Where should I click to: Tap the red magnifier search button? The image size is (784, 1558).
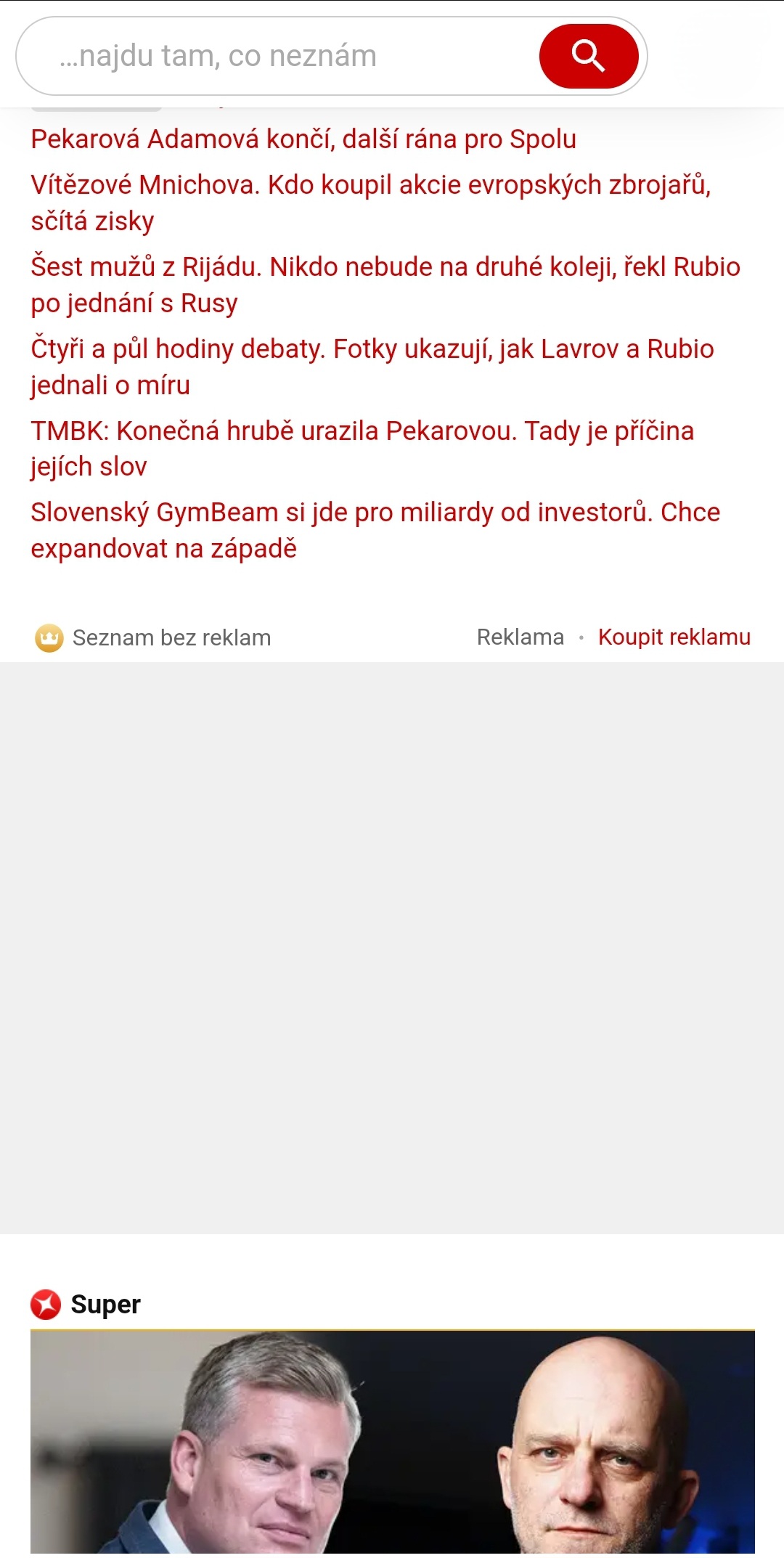(x=589, y=56)
